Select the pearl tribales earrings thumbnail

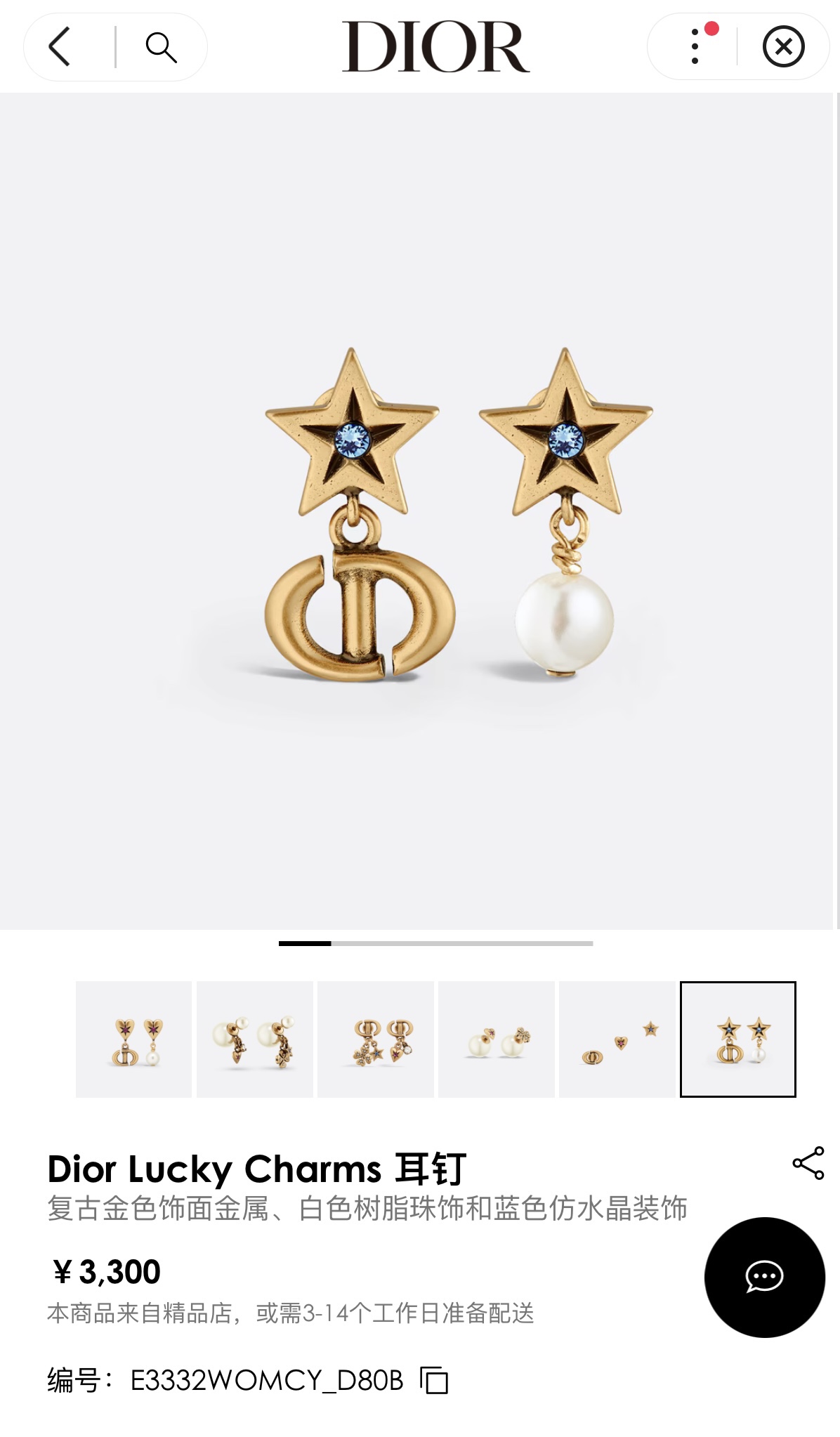pos(256,1041)
